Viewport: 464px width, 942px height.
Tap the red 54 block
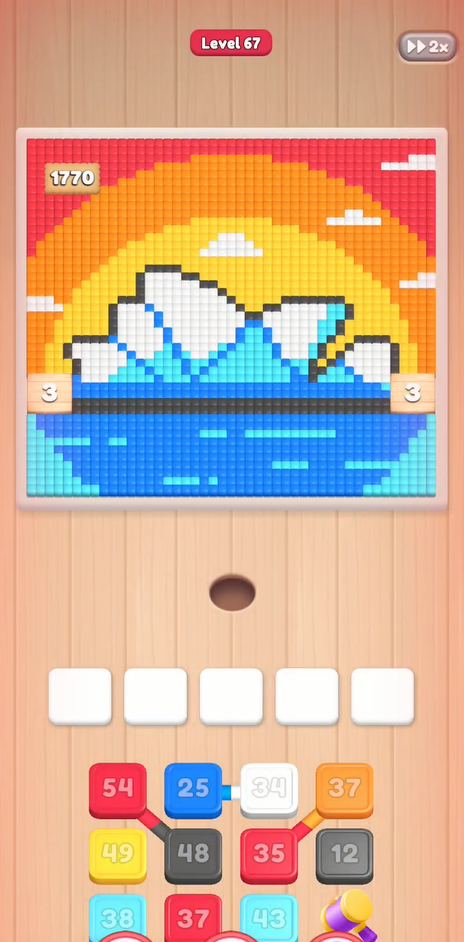118,790
